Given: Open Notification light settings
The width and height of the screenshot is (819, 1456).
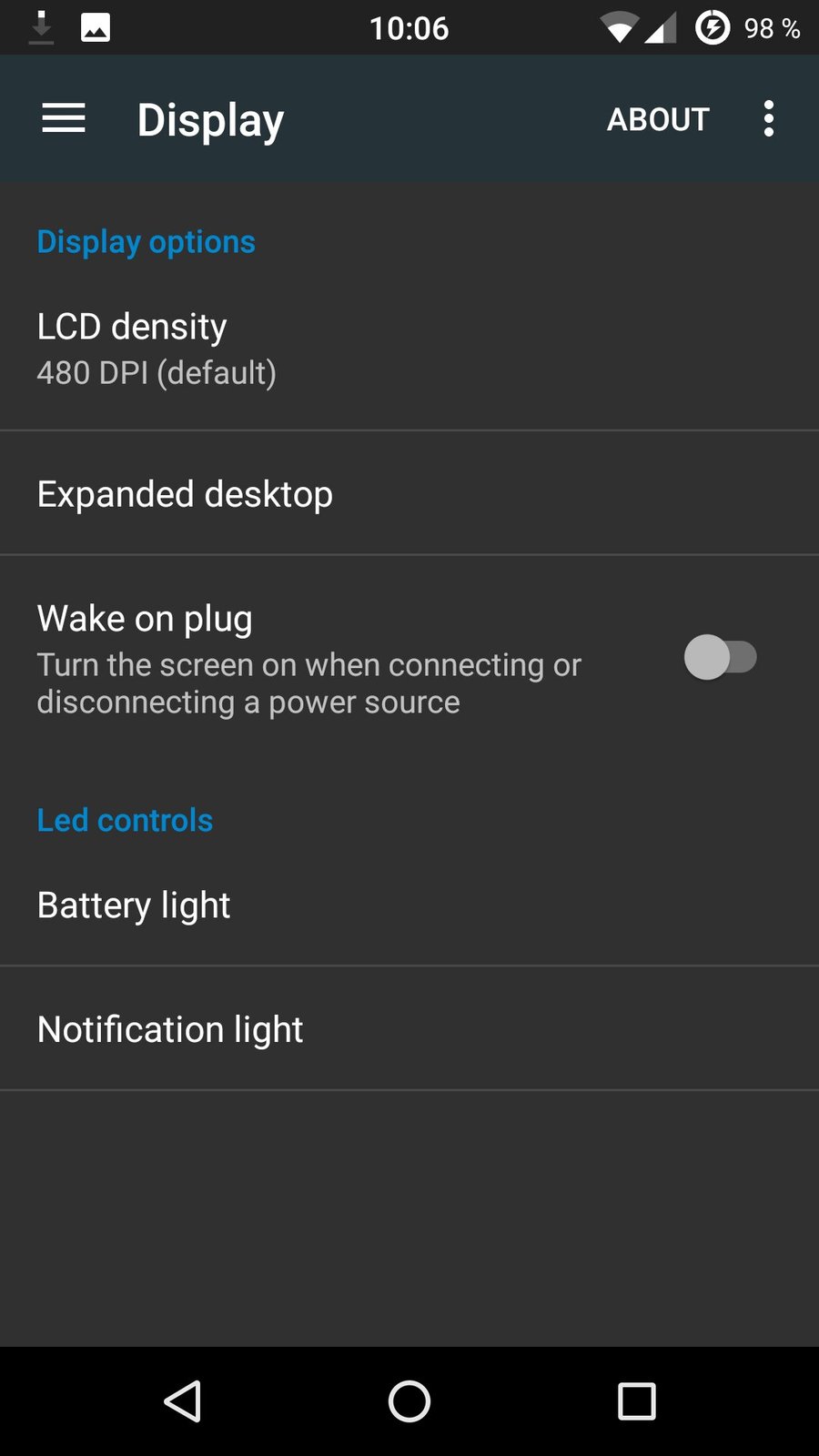Looking at the screenshot, I should 409,1029.
